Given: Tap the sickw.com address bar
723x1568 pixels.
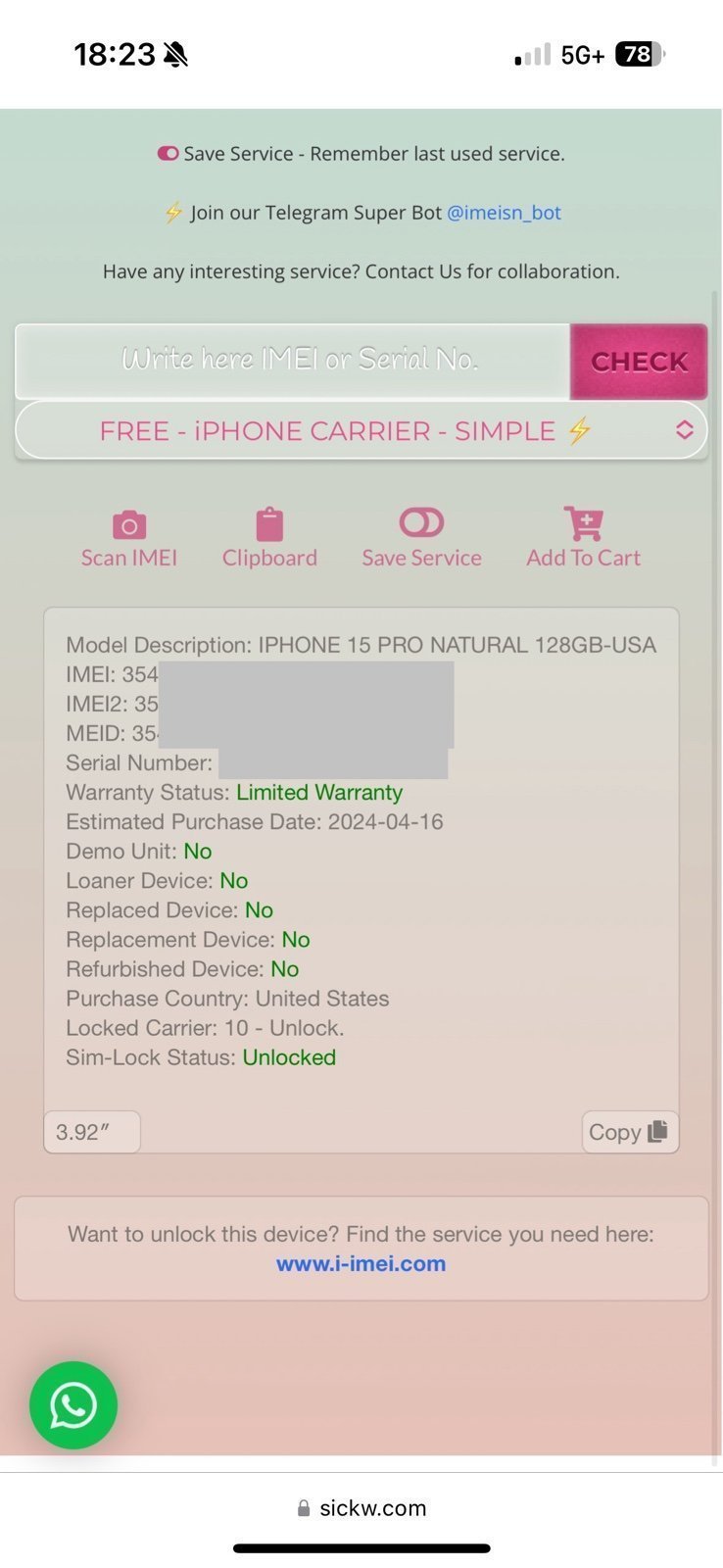Looking at the screenshot, I should click(x=361, y=1508).
